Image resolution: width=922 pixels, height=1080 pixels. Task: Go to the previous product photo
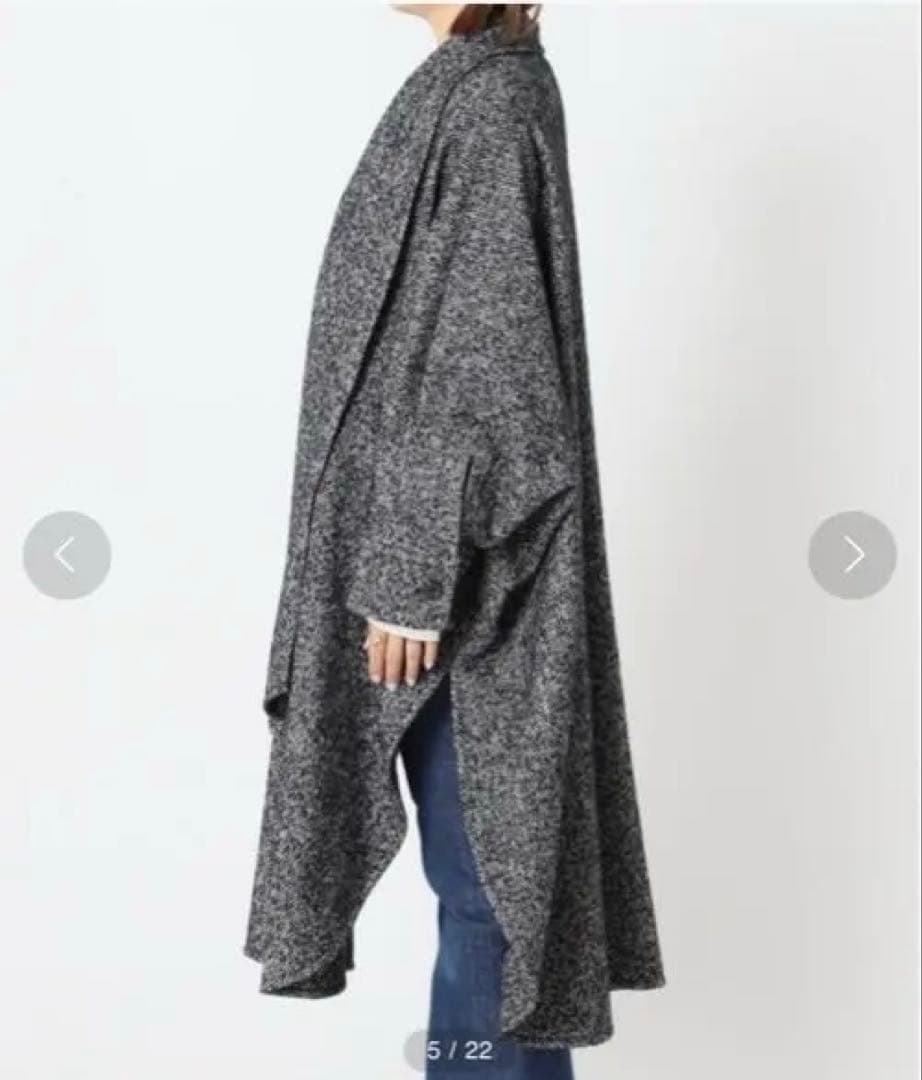point(66,555)
